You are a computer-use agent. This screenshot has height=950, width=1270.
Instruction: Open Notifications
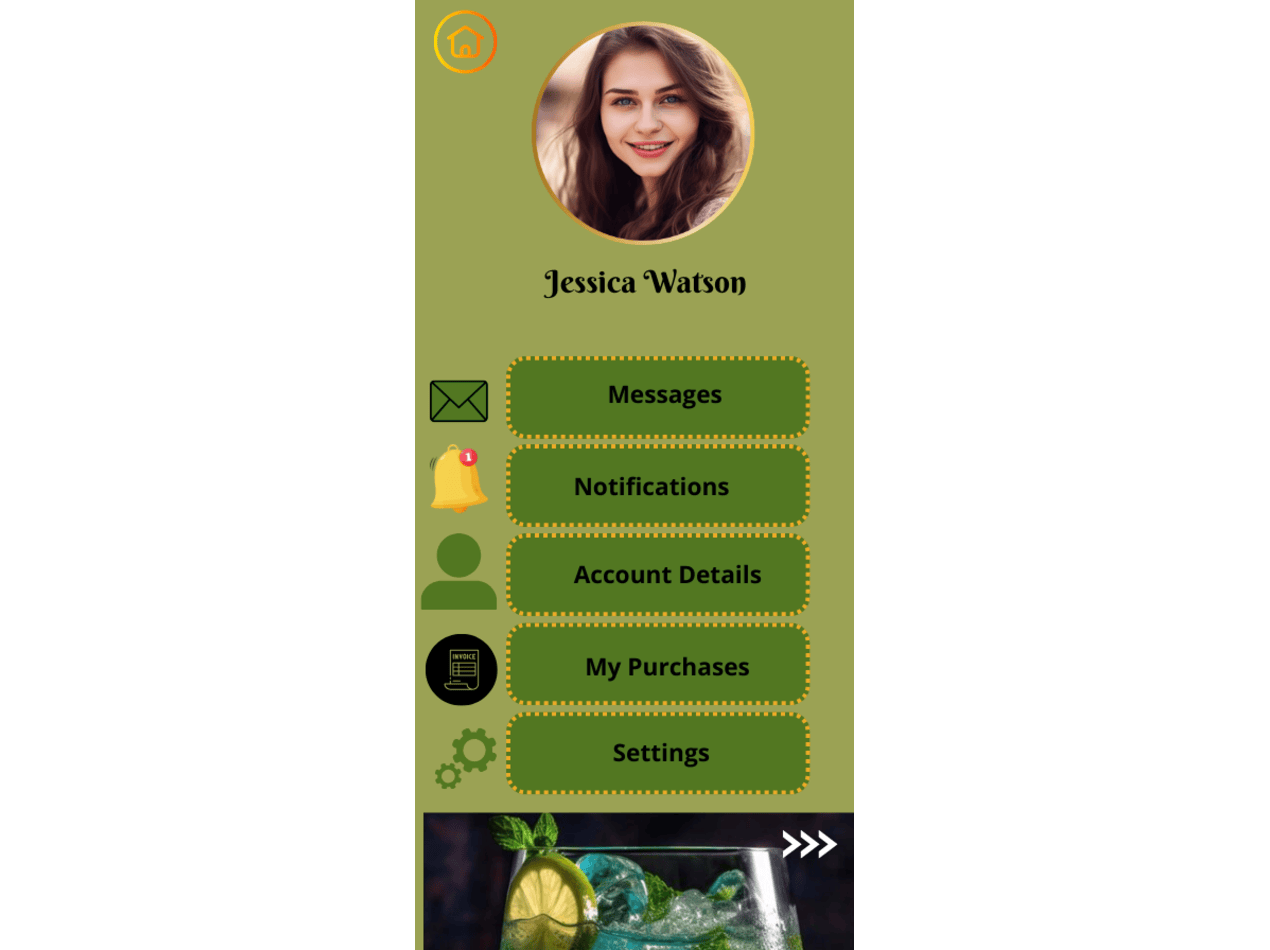pyautogui.click(x=658, y=486)
